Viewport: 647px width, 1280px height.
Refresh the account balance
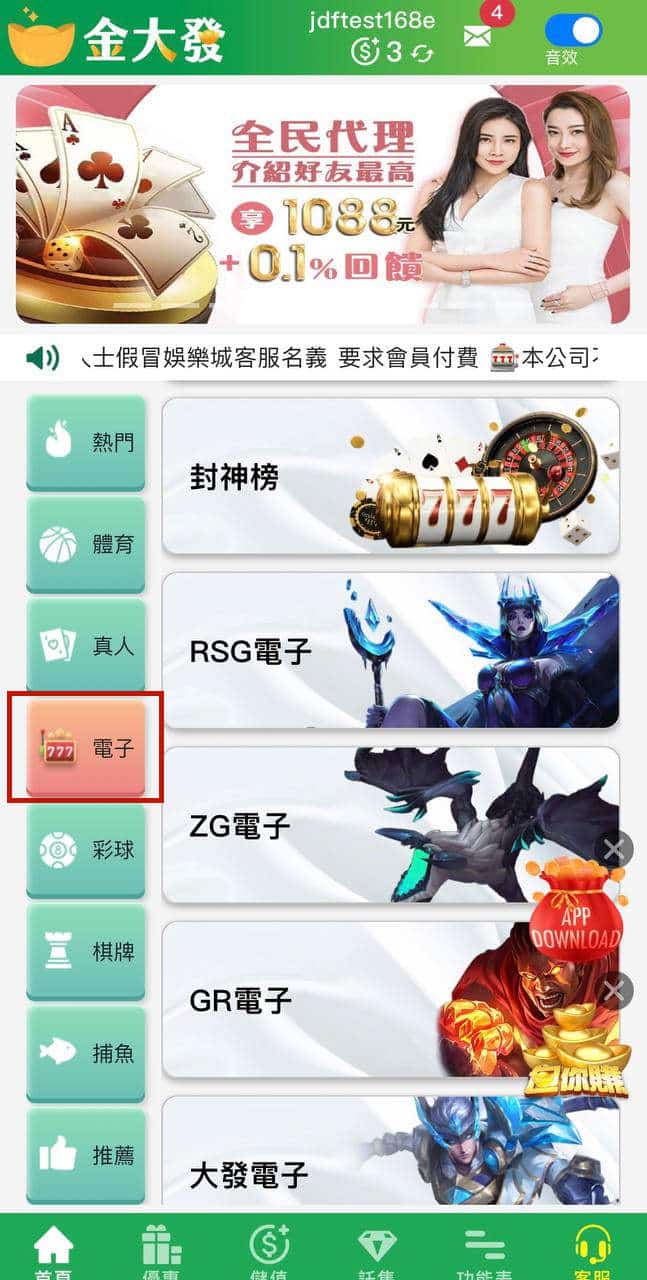(422, 53)
